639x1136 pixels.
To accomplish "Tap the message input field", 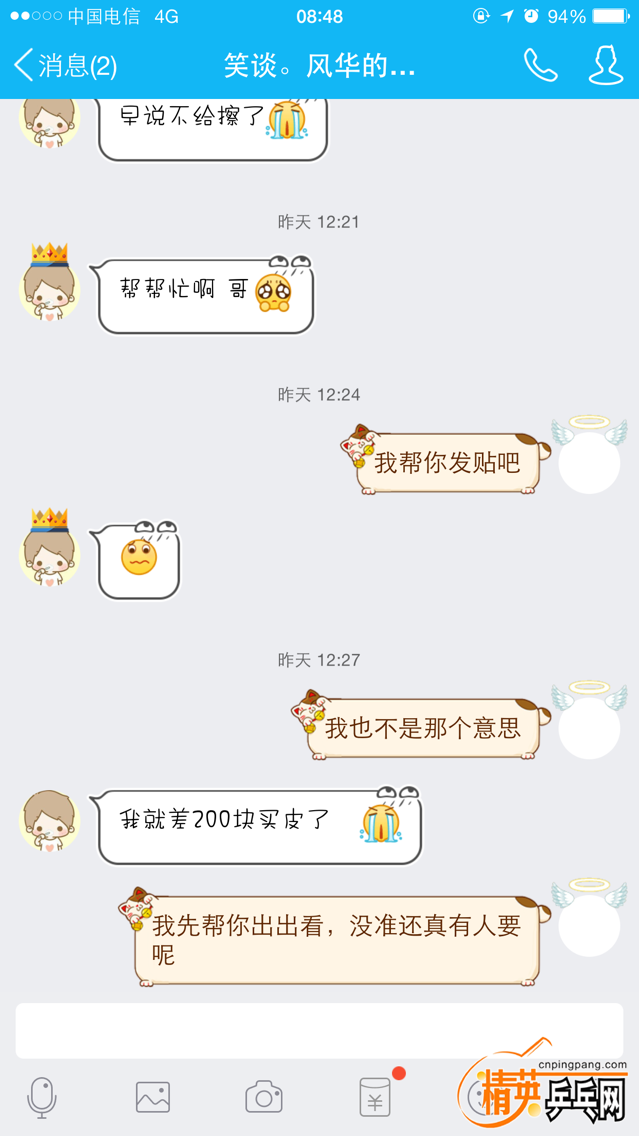I will tap(318, 1030).
